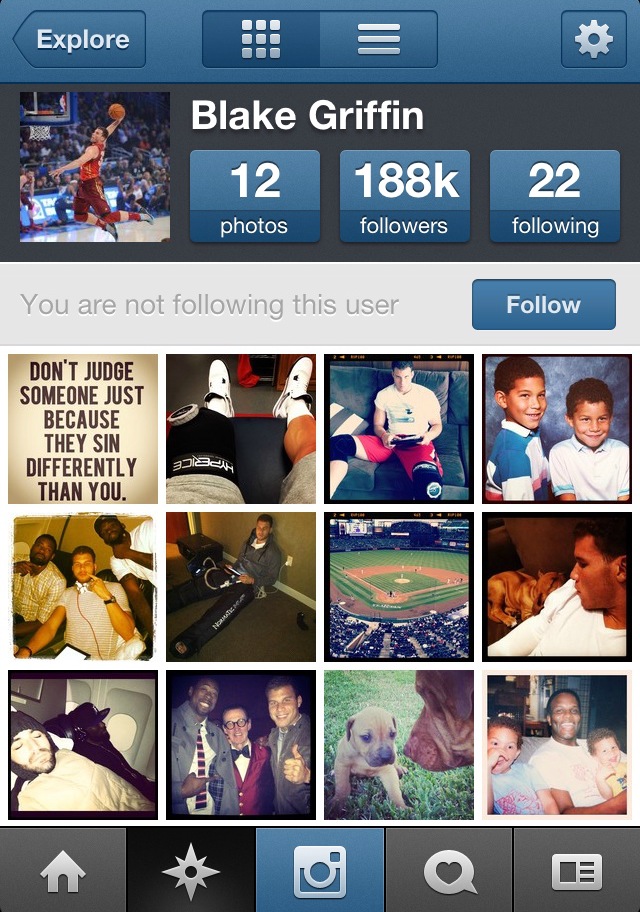Go back to Explore
This screenshot has height=912, width=640.
coord(80,40)
